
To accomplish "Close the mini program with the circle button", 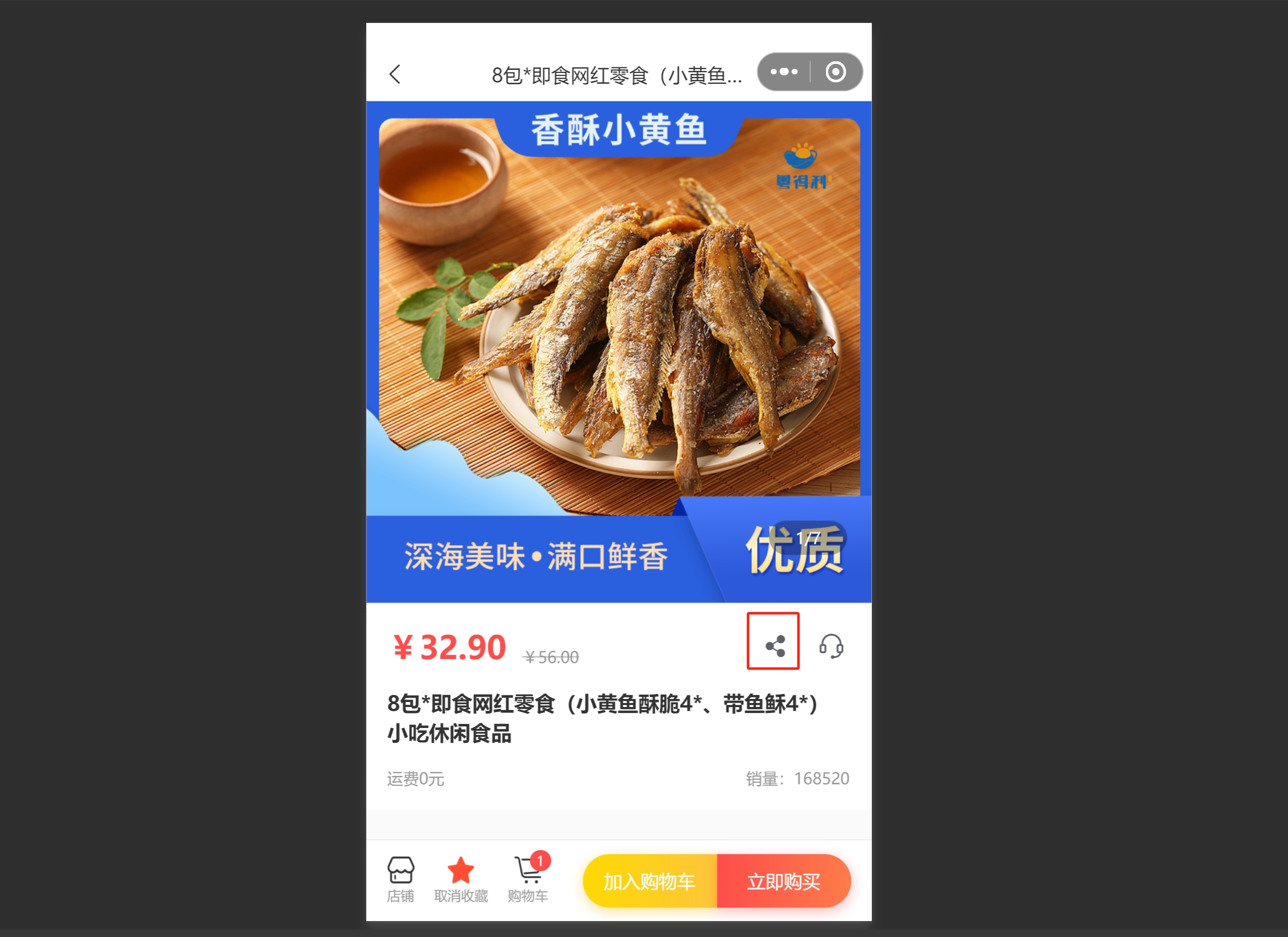I will coord(835,72).
